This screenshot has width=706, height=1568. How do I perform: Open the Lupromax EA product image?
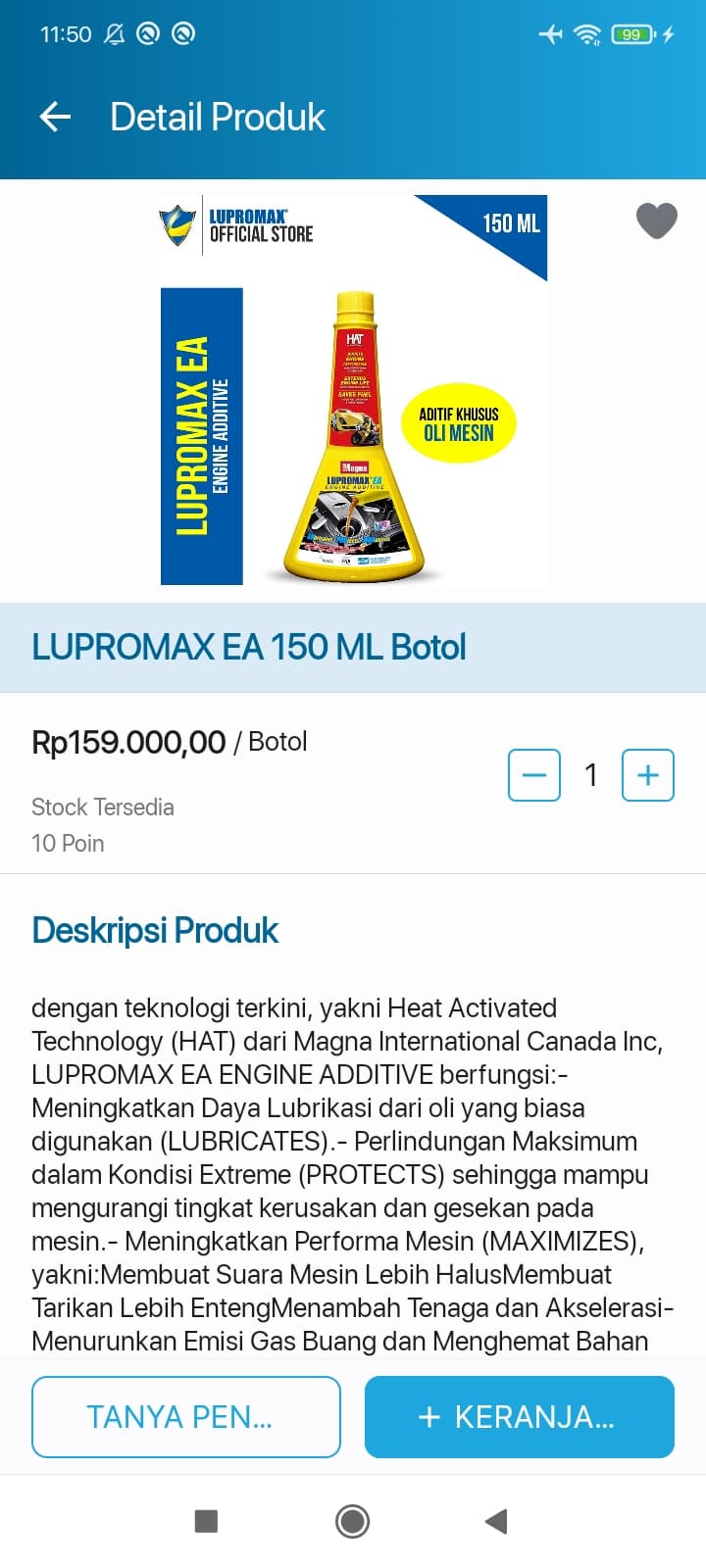tap(353, 392)
